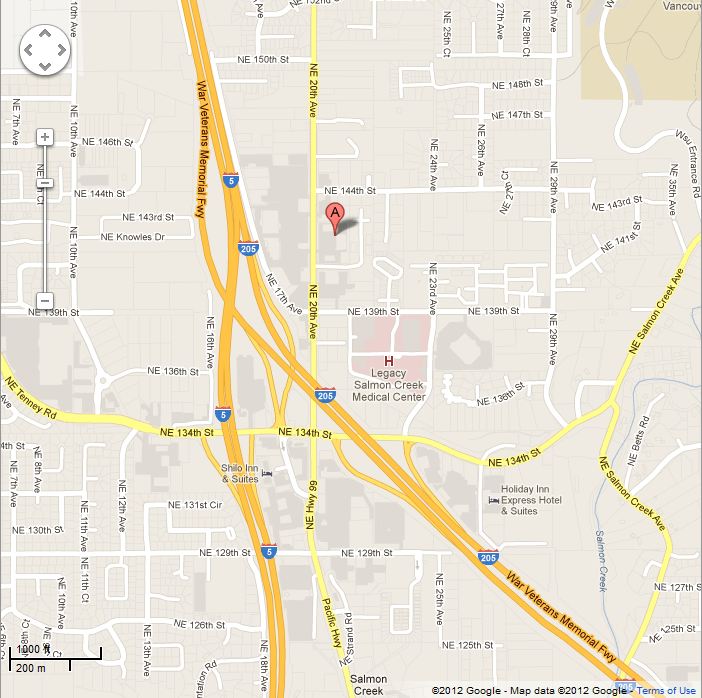Pan the map down with arrow control

tap(45, 64)
